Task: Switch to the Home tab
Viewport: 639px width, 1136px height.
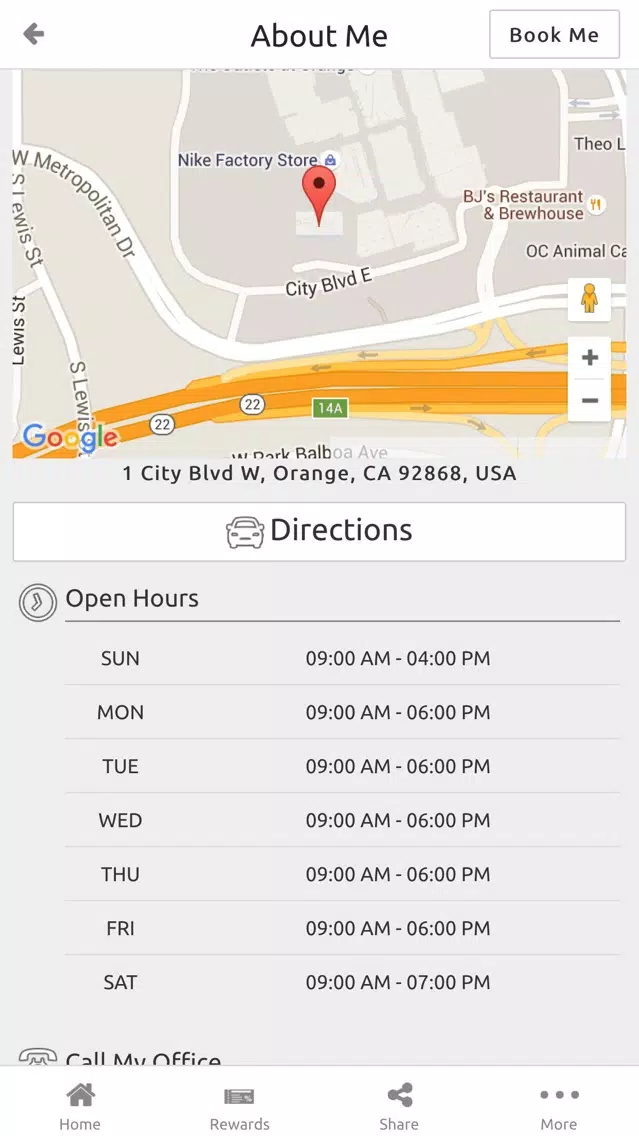Action: coord(80,1106)
